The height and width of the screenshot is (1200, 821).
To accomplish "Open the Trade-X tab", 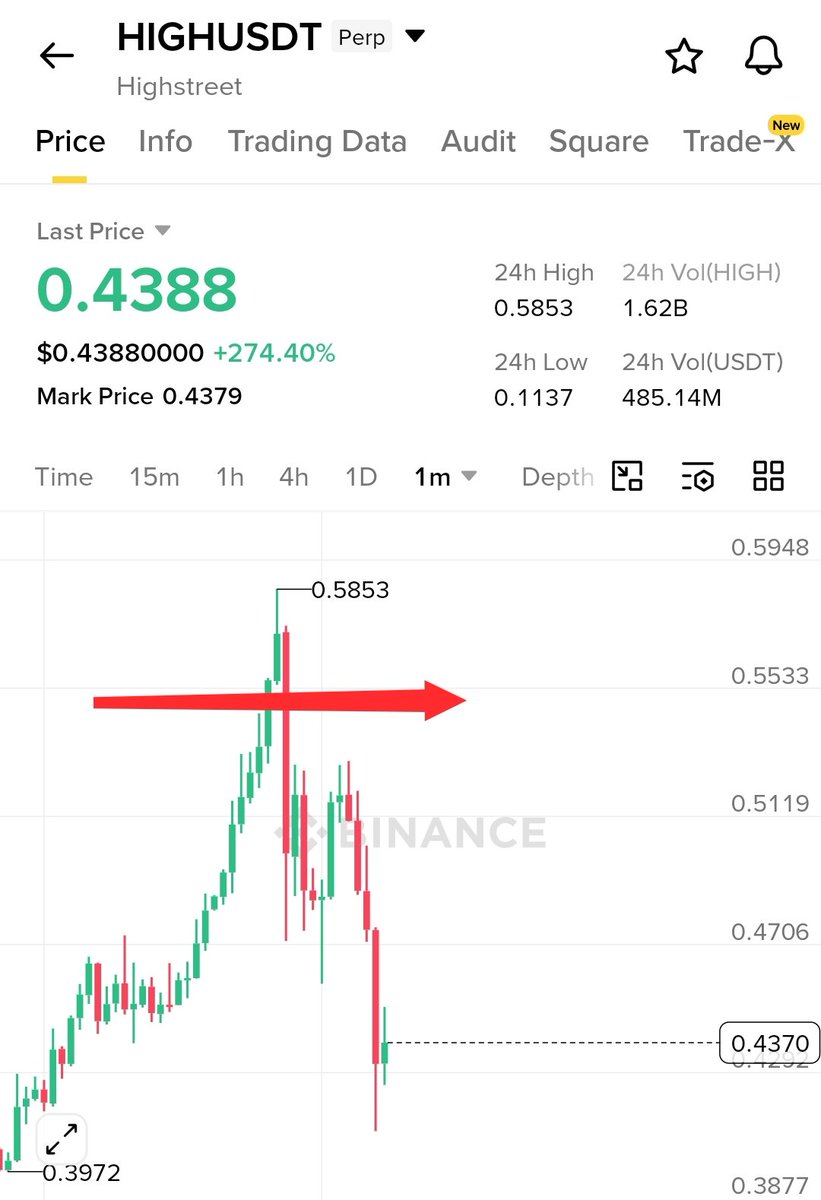I will pos(738,141).
